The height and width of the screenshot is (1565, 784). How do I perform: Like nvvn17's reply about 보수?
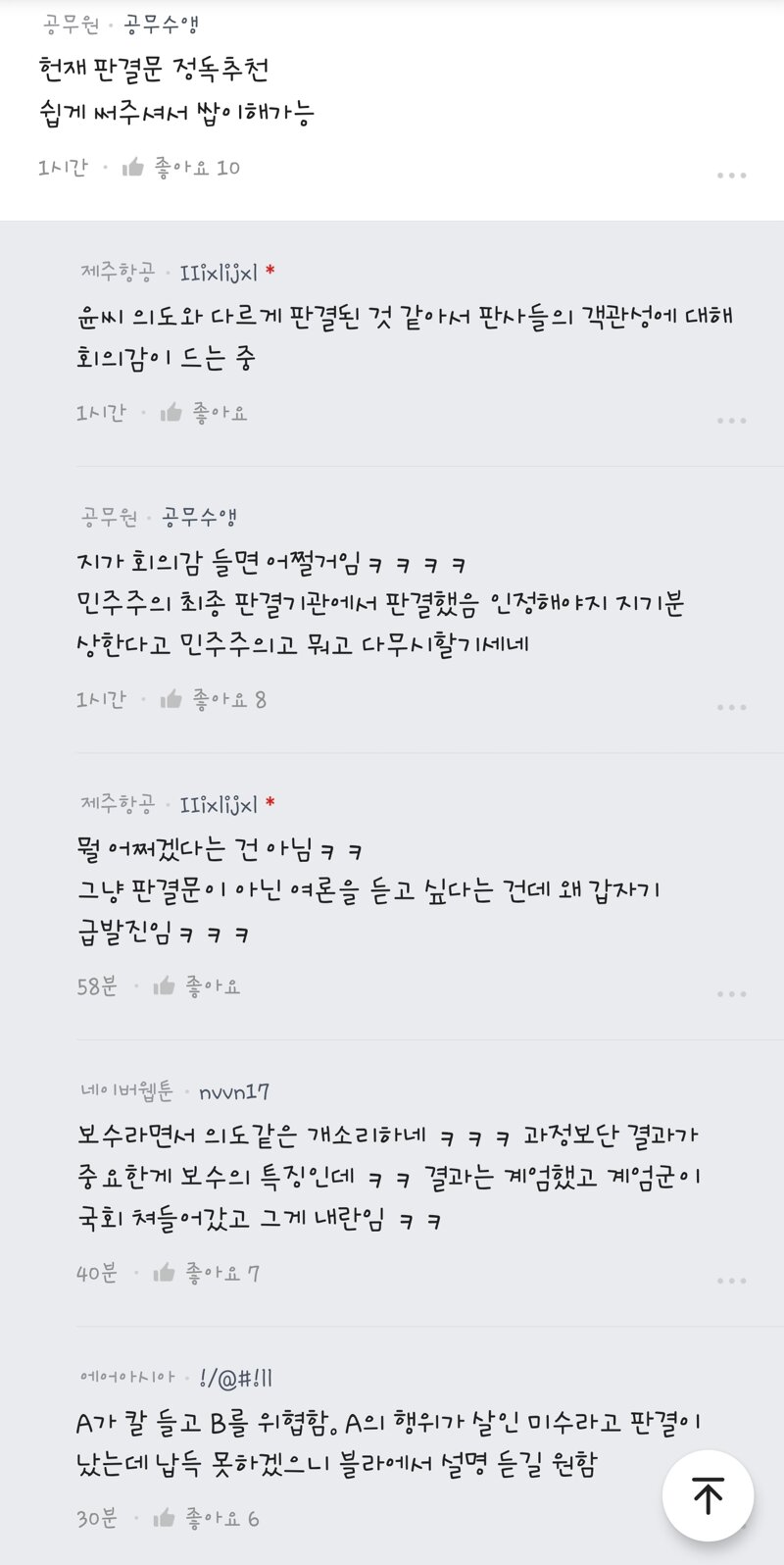[x=165, y=1273]
